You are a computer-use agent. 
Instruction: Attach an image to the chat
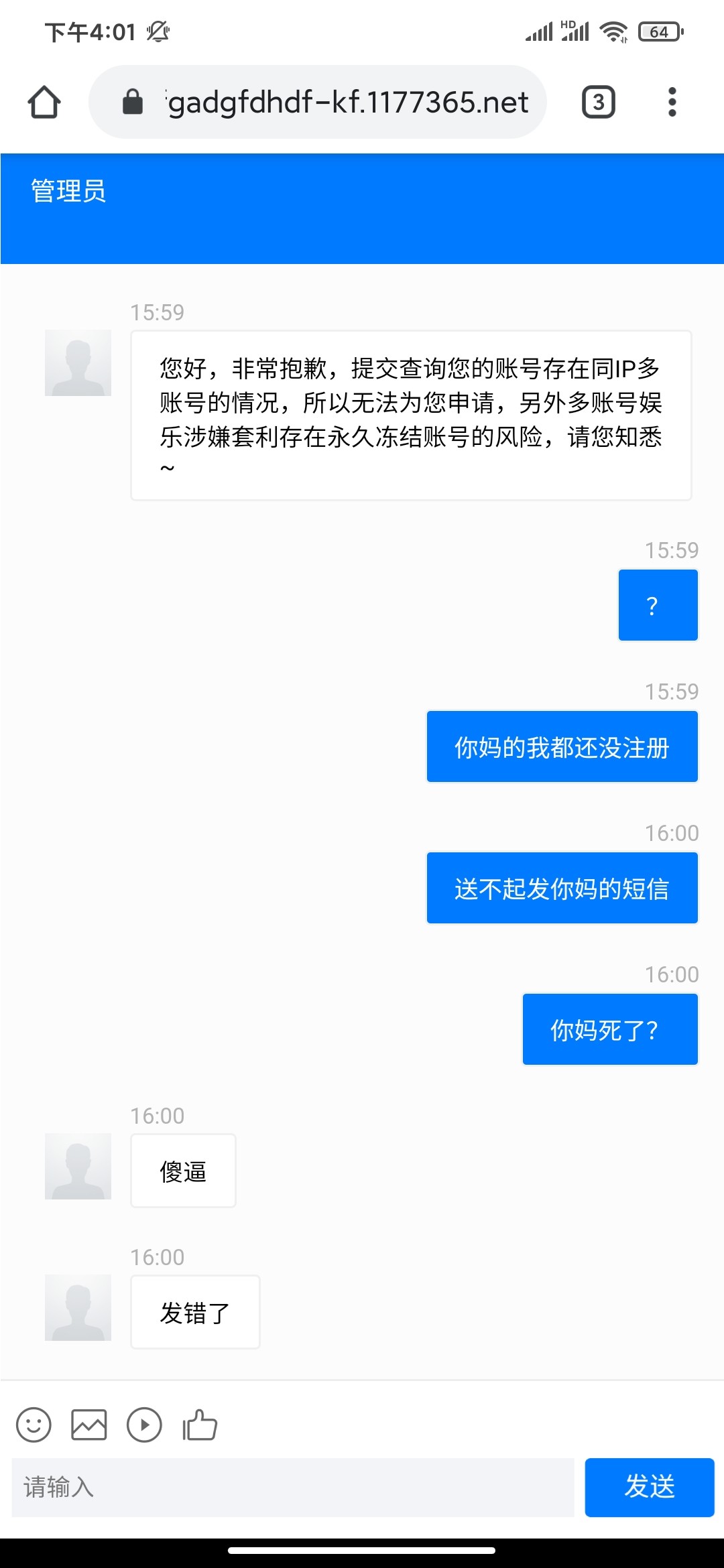pos(88,1425)
